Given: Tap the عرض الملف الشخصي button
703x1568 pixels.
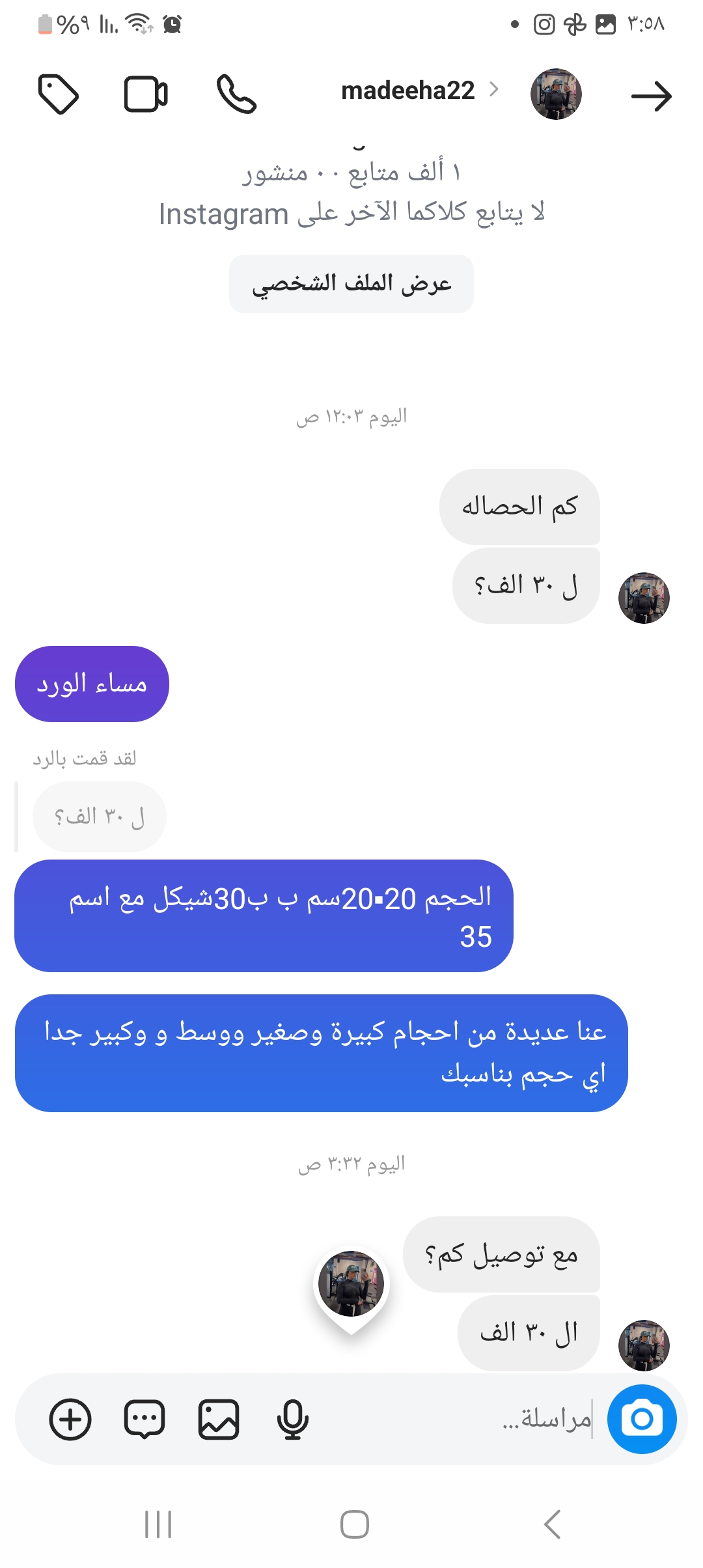Looking at the screenshot, I should (x=351, y=284).
